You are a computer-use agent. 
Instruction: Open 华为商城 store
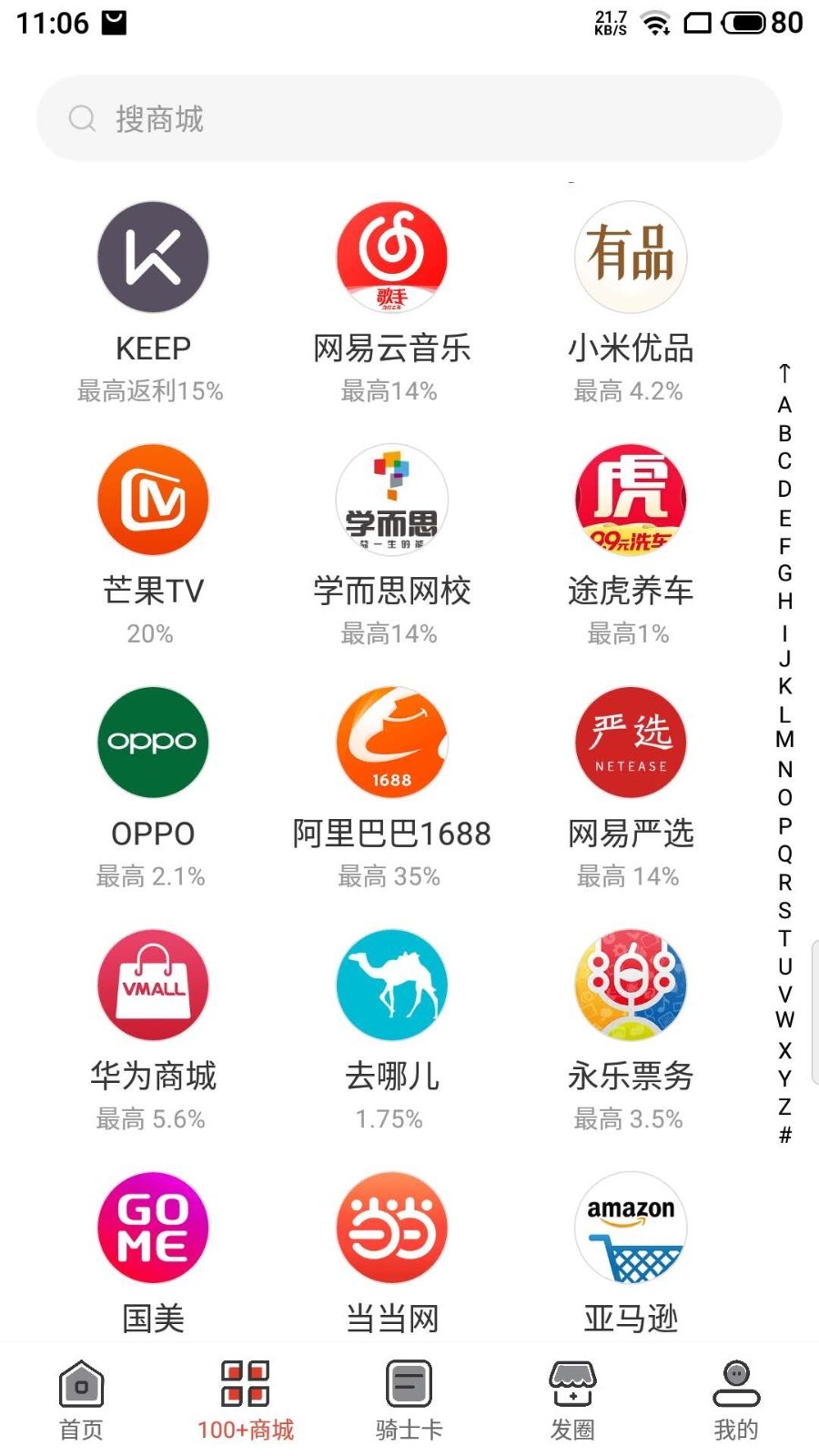[x=153, y=986]
